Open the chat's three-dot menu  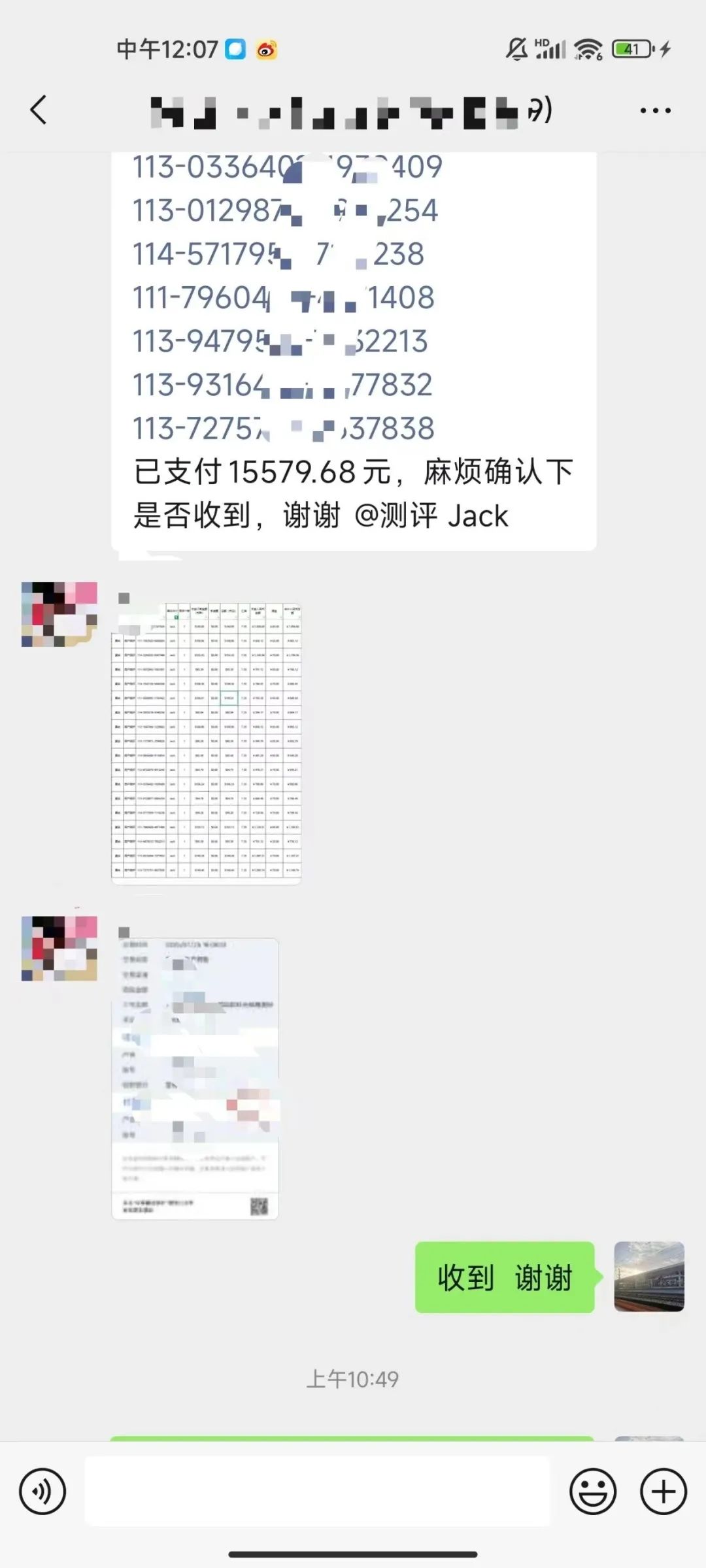pyautogui.click(x=655, y=110)
